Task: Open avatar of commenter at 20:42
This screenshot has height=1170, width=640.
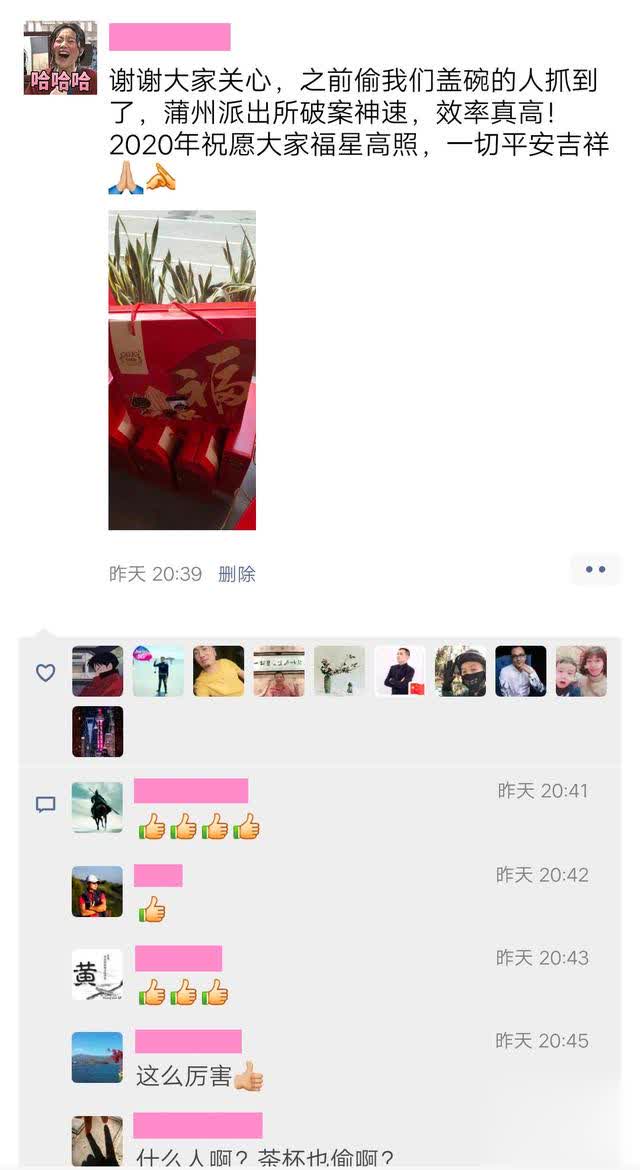Action: click(x=97, y=891)
